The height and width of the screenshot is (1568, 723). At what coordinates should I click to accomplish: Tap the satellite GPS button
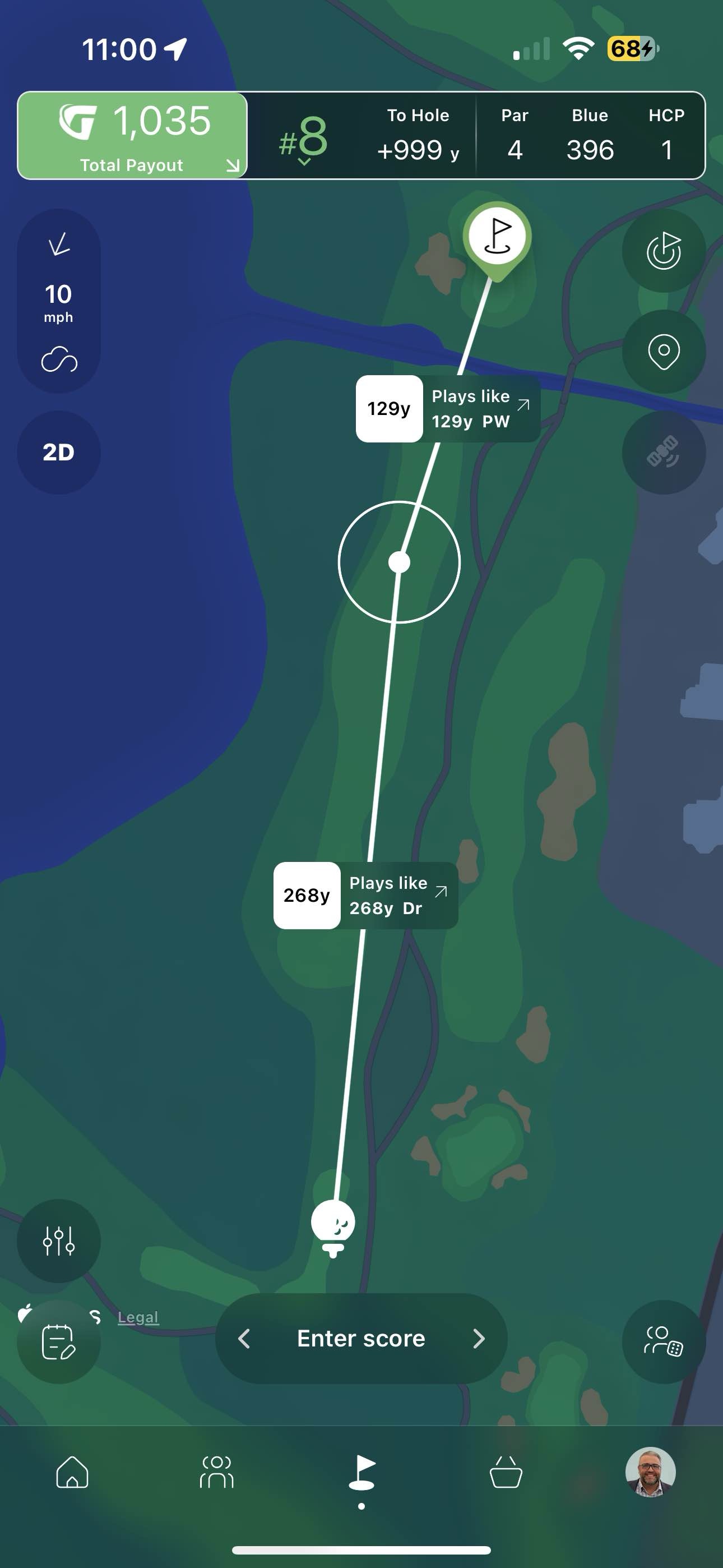pyautogui.click(x=664, y=452)
